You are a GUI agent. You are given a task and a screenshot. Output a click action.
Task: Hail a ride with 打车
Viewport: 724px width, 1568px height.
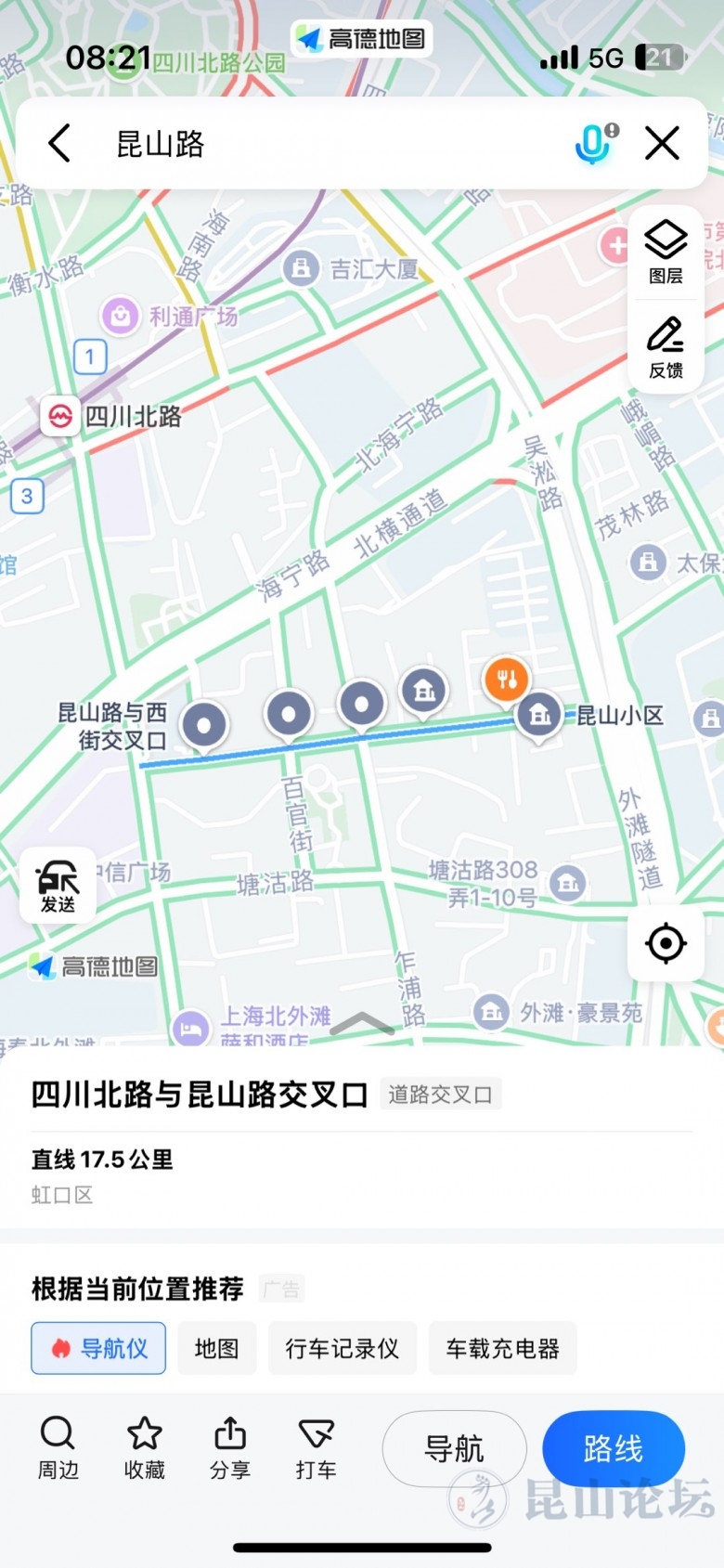click(316, 1447)
